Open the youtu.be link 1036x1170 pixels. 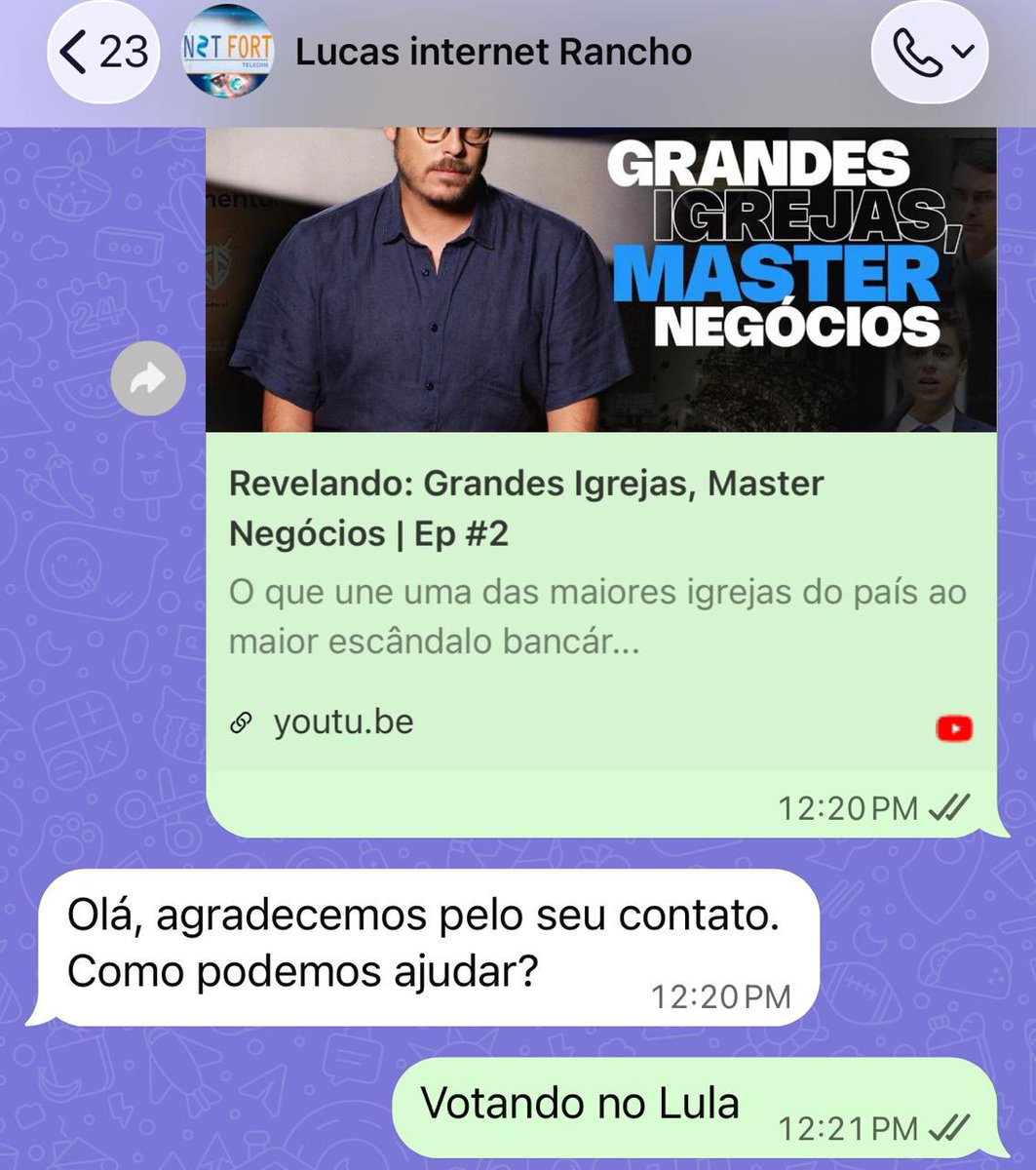[x=343, y=722]
